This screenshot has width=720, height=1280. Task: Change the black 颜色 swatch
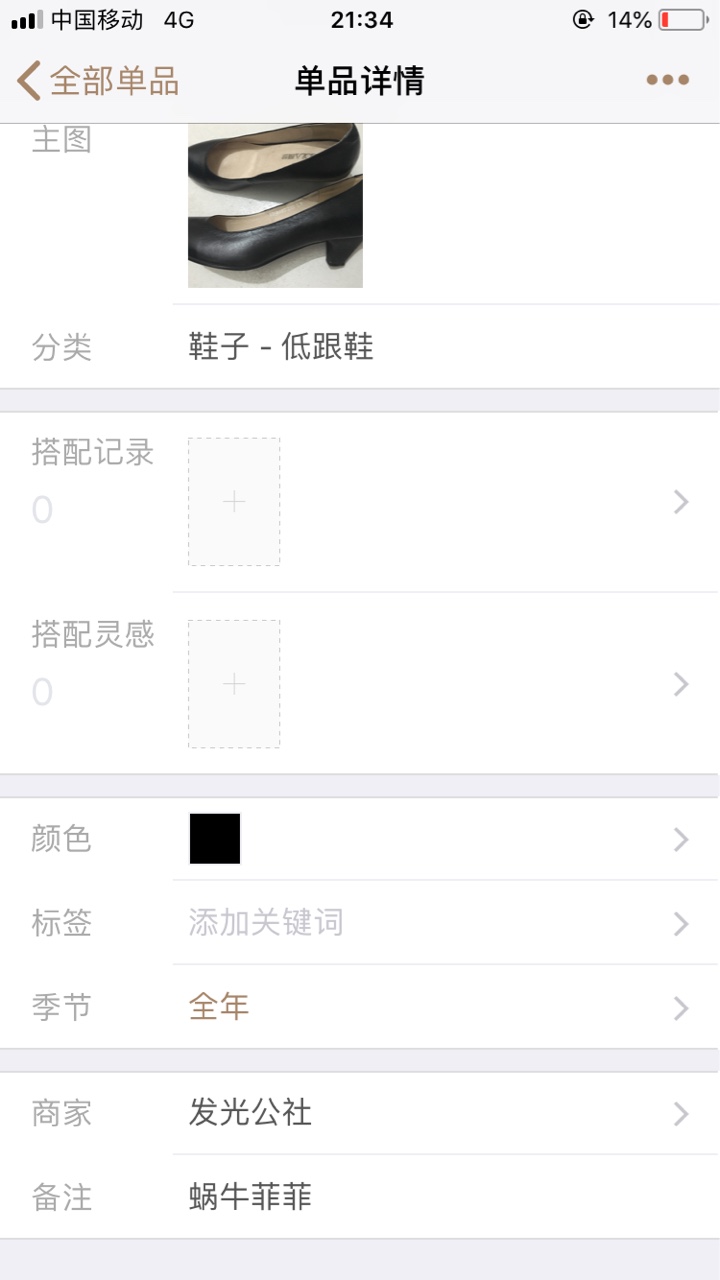215,838
